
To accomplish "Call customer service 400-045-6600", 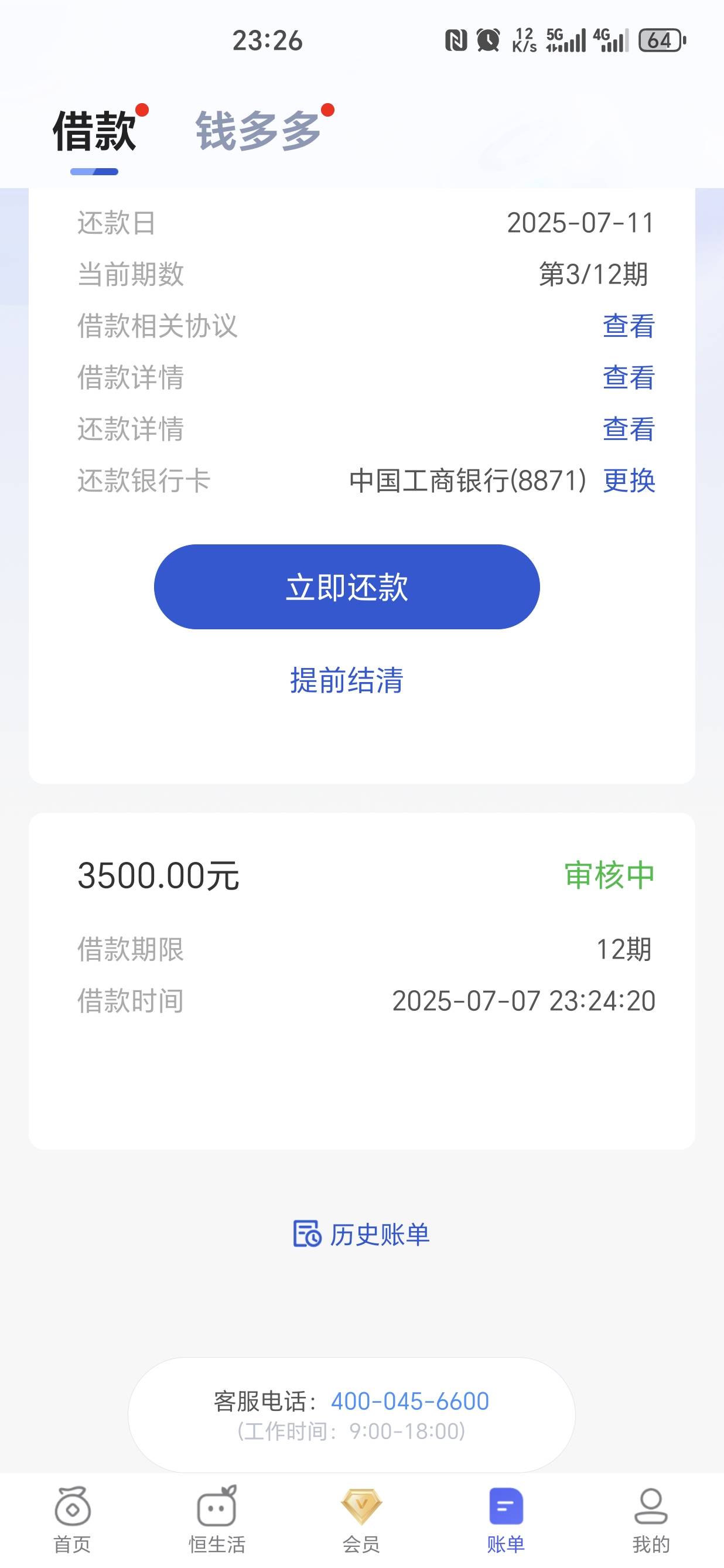I will 410,1400.
